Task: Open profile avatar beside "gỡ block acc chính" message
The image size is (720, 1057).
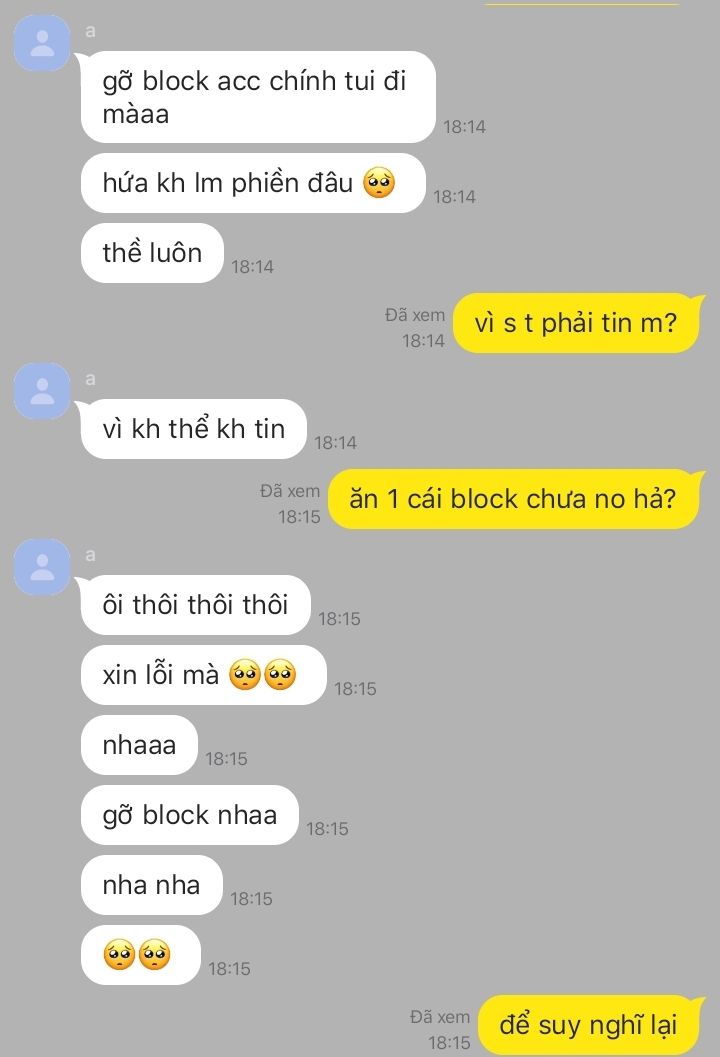Action: [x=42, y=43]
